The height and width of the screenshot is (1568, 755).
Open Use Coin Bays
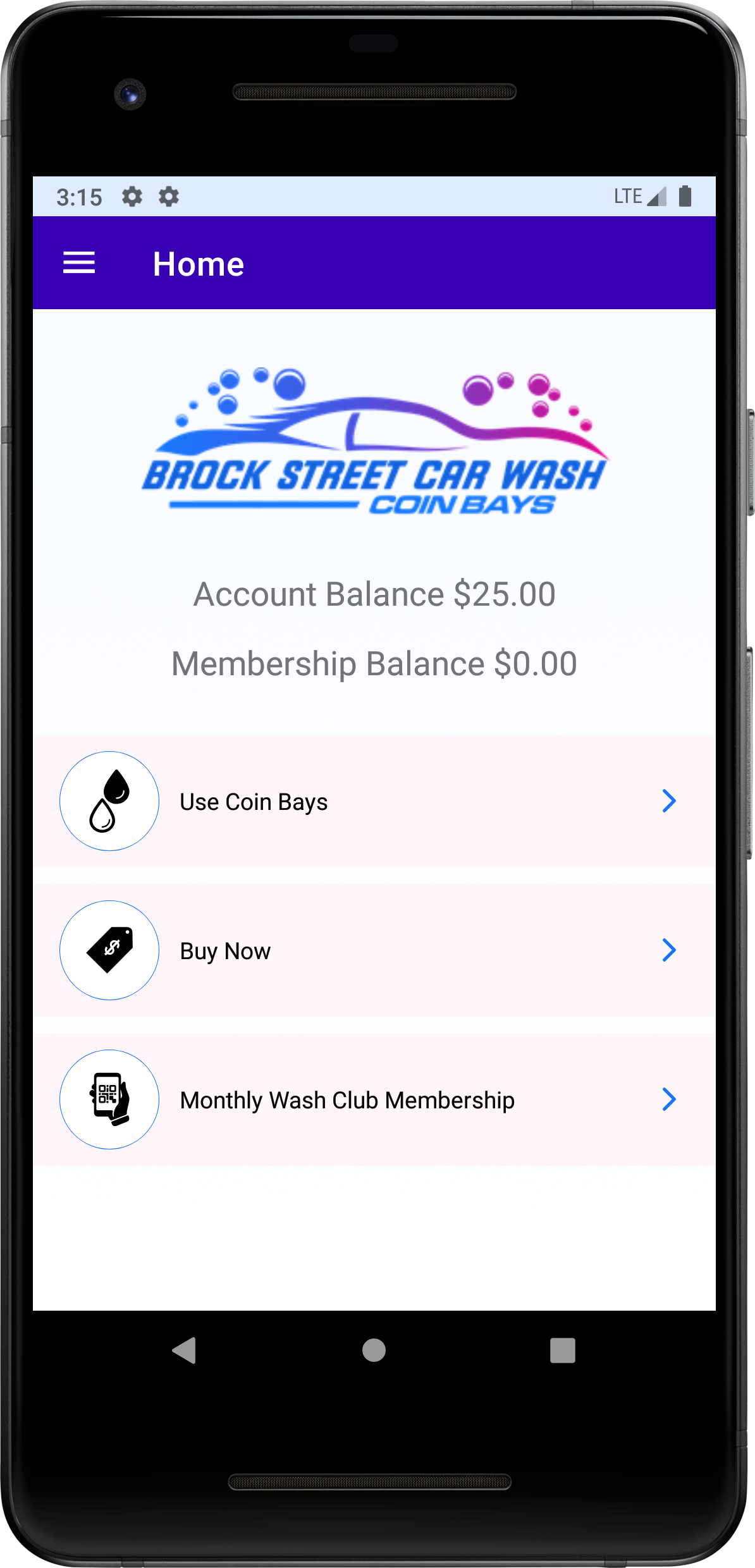(x=373, y=801)
